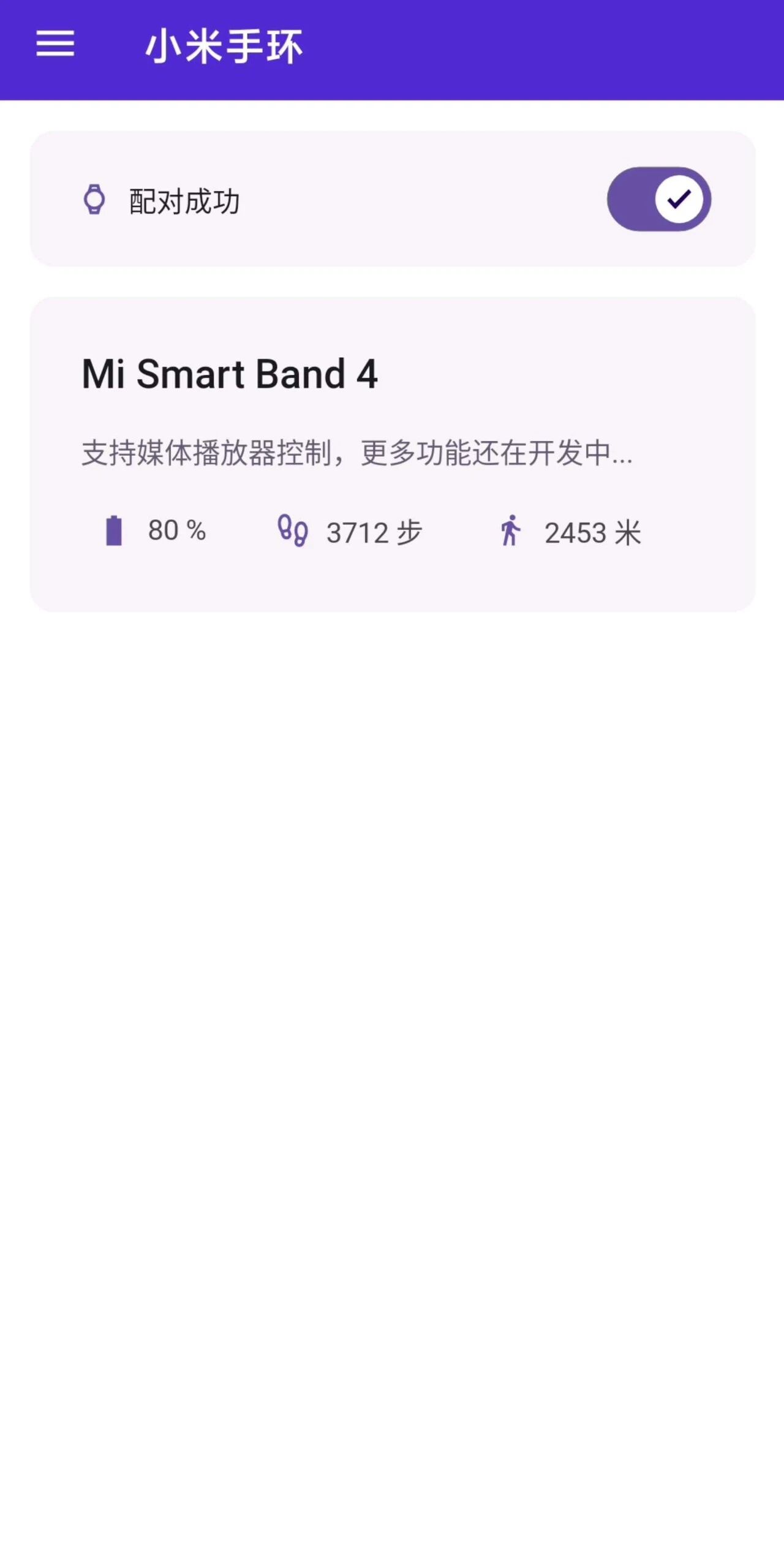The height and width of the screenshot is (1568, 784).
Task: Open the Mi Smart Band 4 card
Action: tap(393, 454)
